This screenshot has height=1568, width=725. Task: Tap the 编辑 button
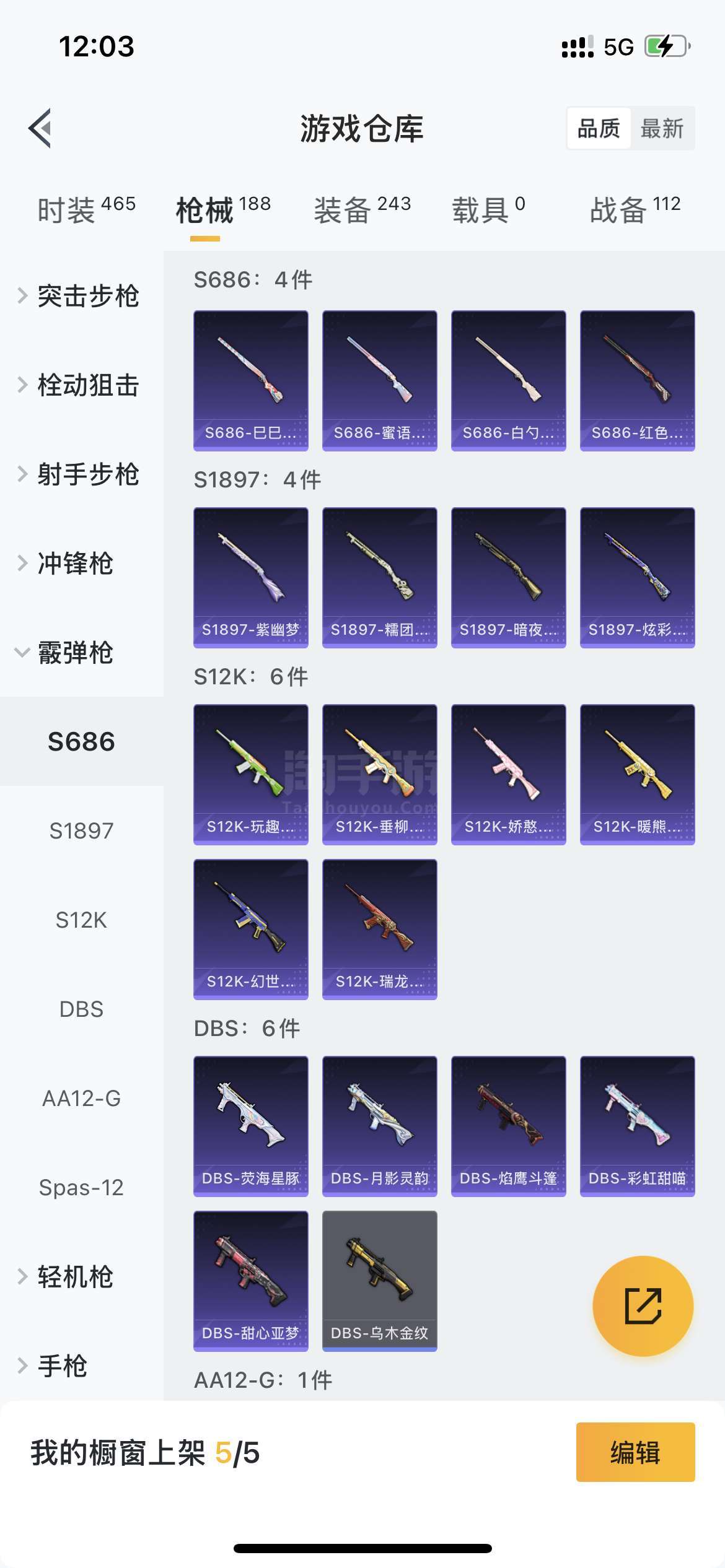635,1452
